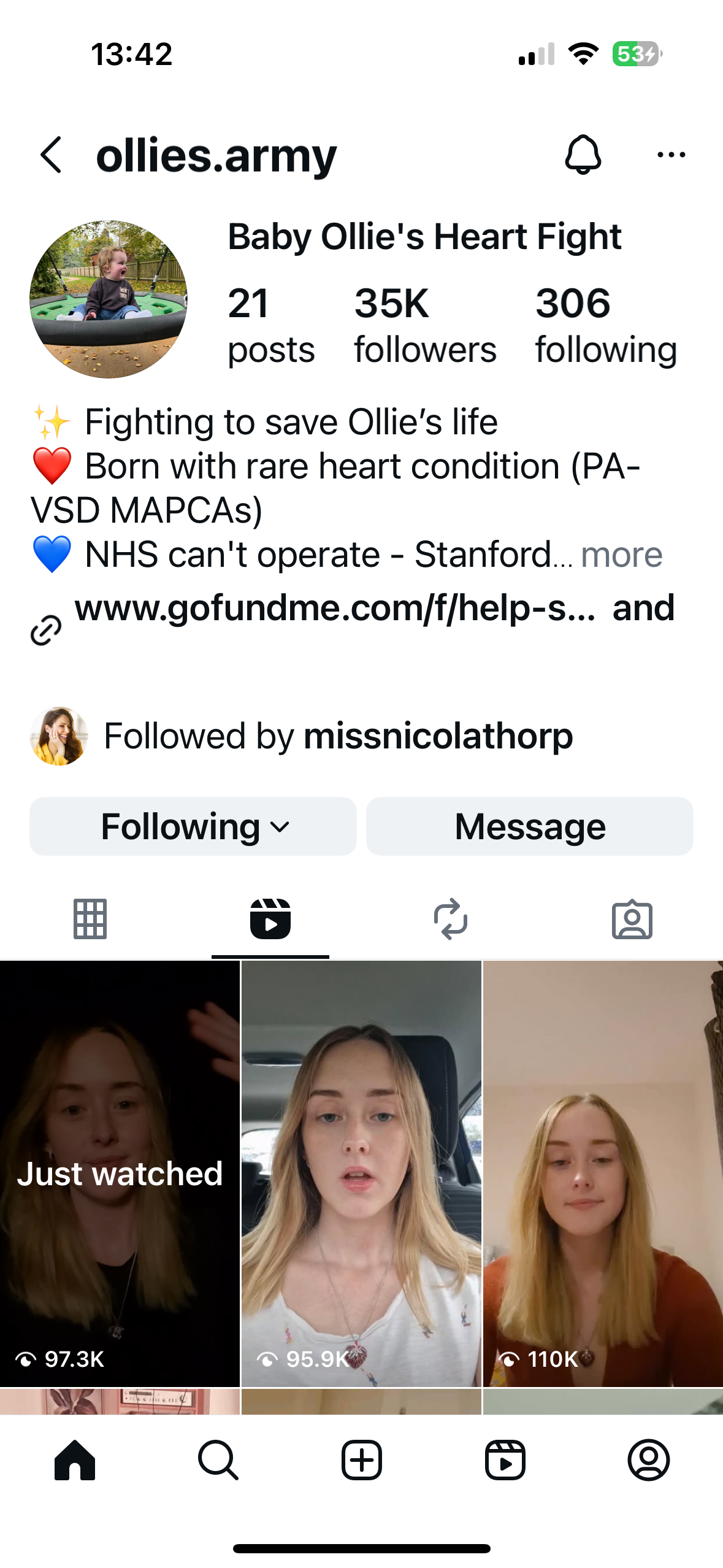This screenshot has height=1568, width=723.
Task: Play the reel with 95.9K views
Action: pyautogui.click(x=361, y=1172)
